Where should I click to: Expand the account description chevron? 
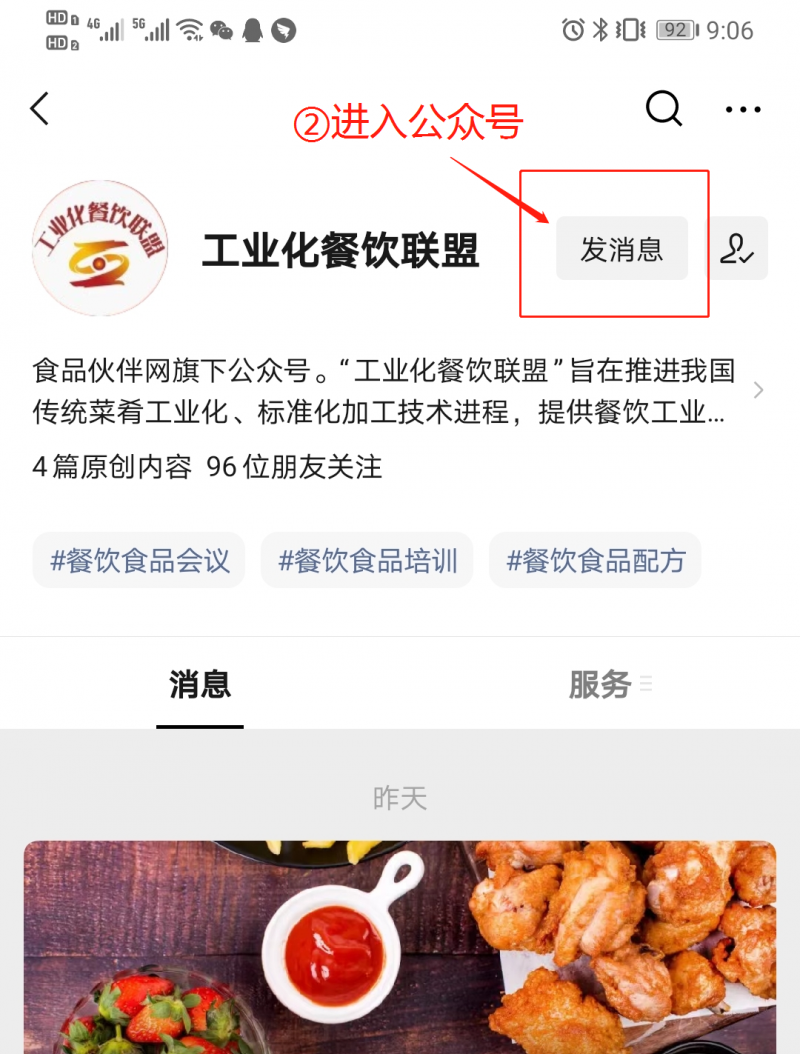click(x=758, y=390)
